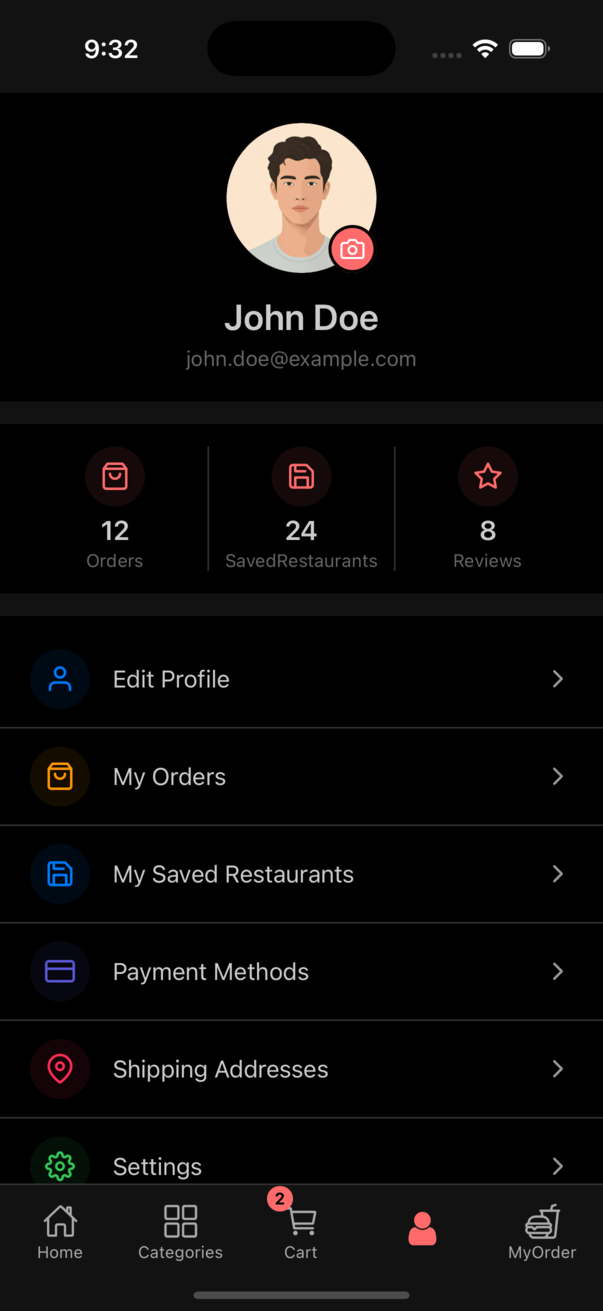Open the Settings row
The height and width of the screenshot is (1311, 603).
coord(300,1165)
